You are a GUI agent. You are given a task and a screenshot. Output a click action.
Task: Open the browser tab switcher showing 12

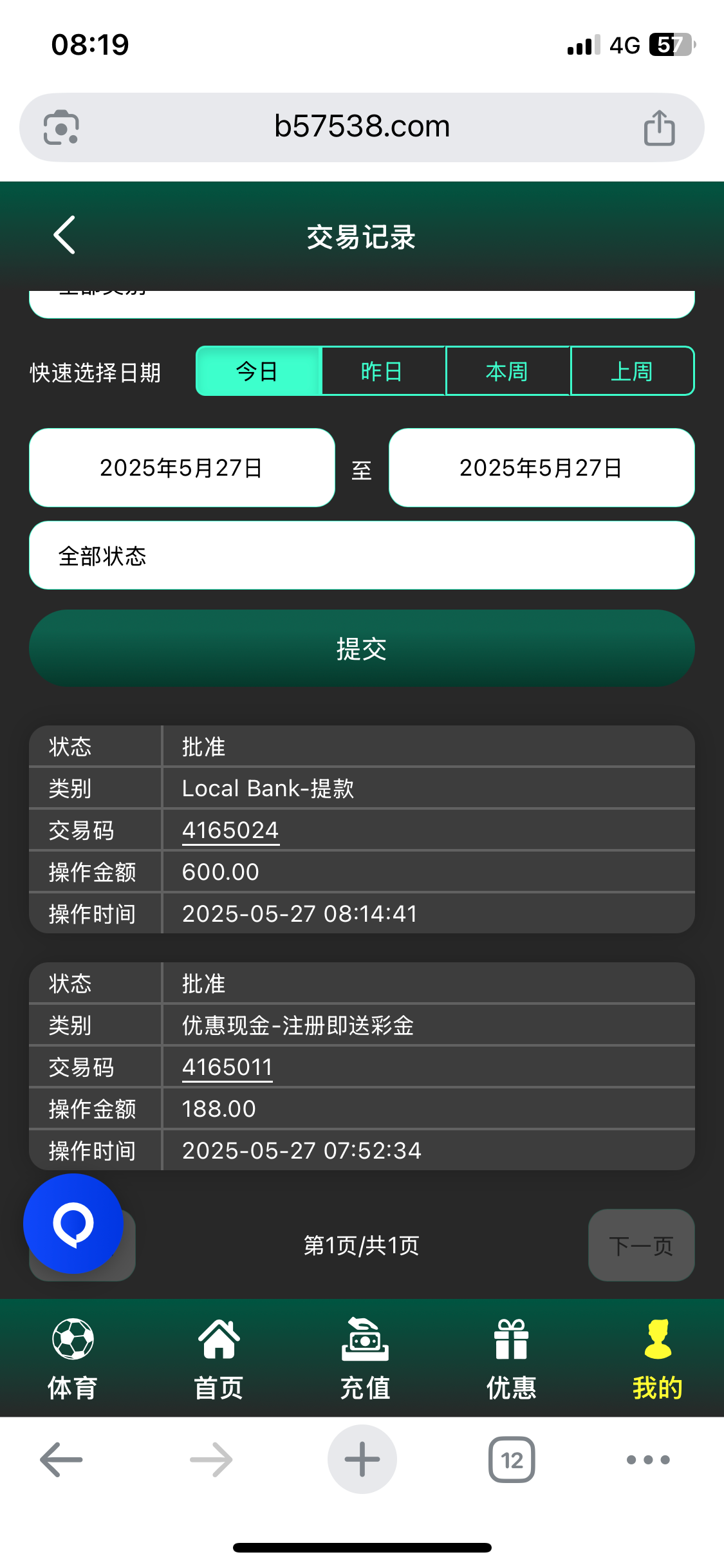[512, 1460]
